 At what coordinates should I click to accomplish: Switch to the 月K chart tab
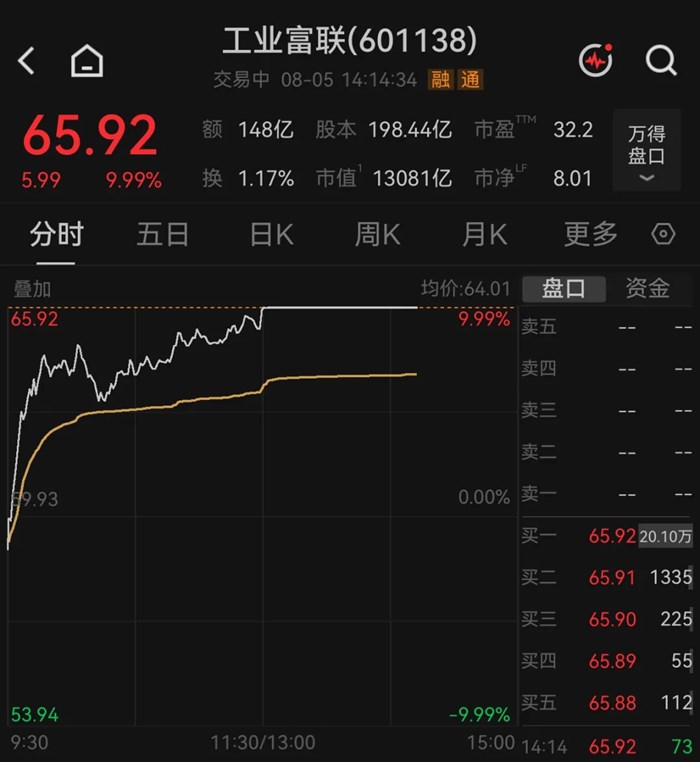click(x=485, y=234)
